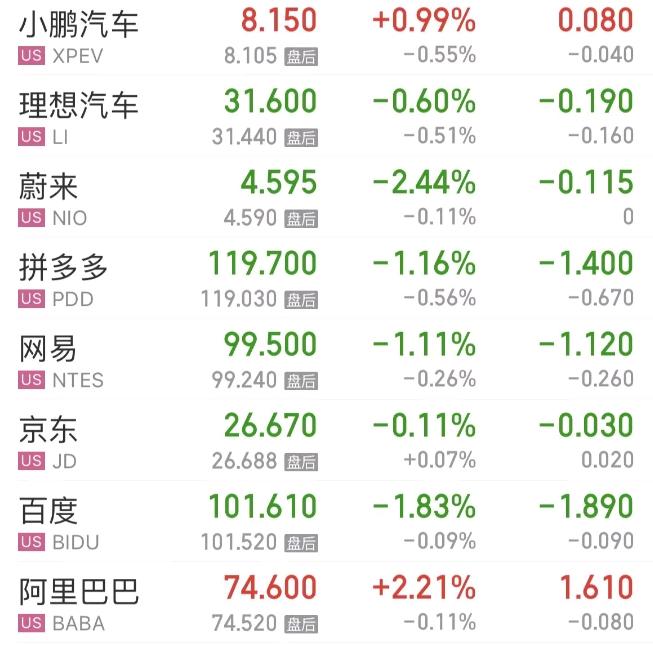Open the 小鹏汽车 XPEV stock row
Image resolution: width=653 pixels, height=645 pixels.
point(80,35)
